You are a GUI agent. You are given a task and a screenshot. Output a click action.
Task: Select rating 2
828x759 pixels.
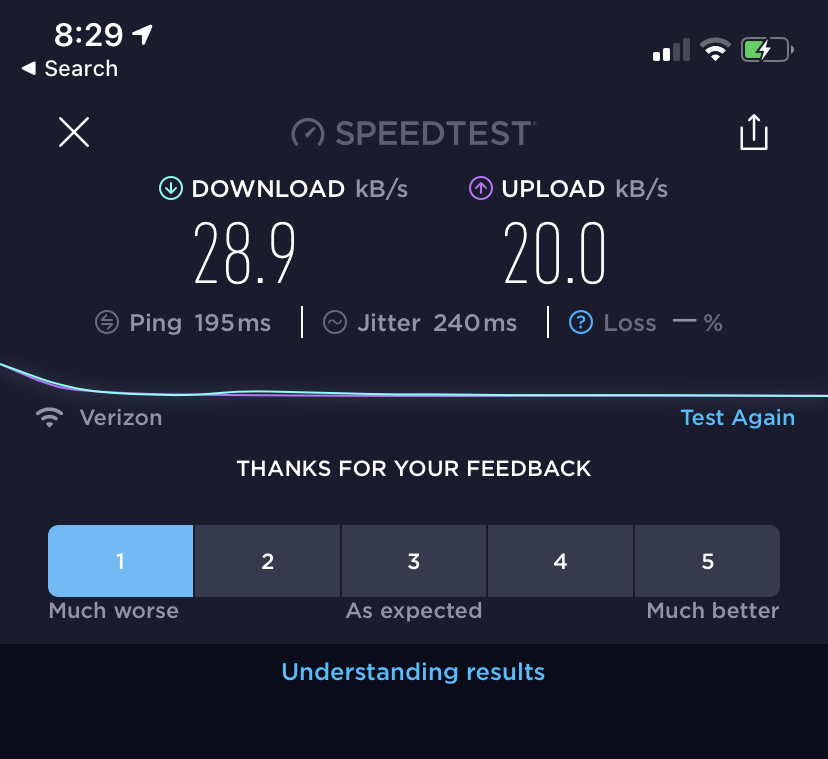[267, 561]
